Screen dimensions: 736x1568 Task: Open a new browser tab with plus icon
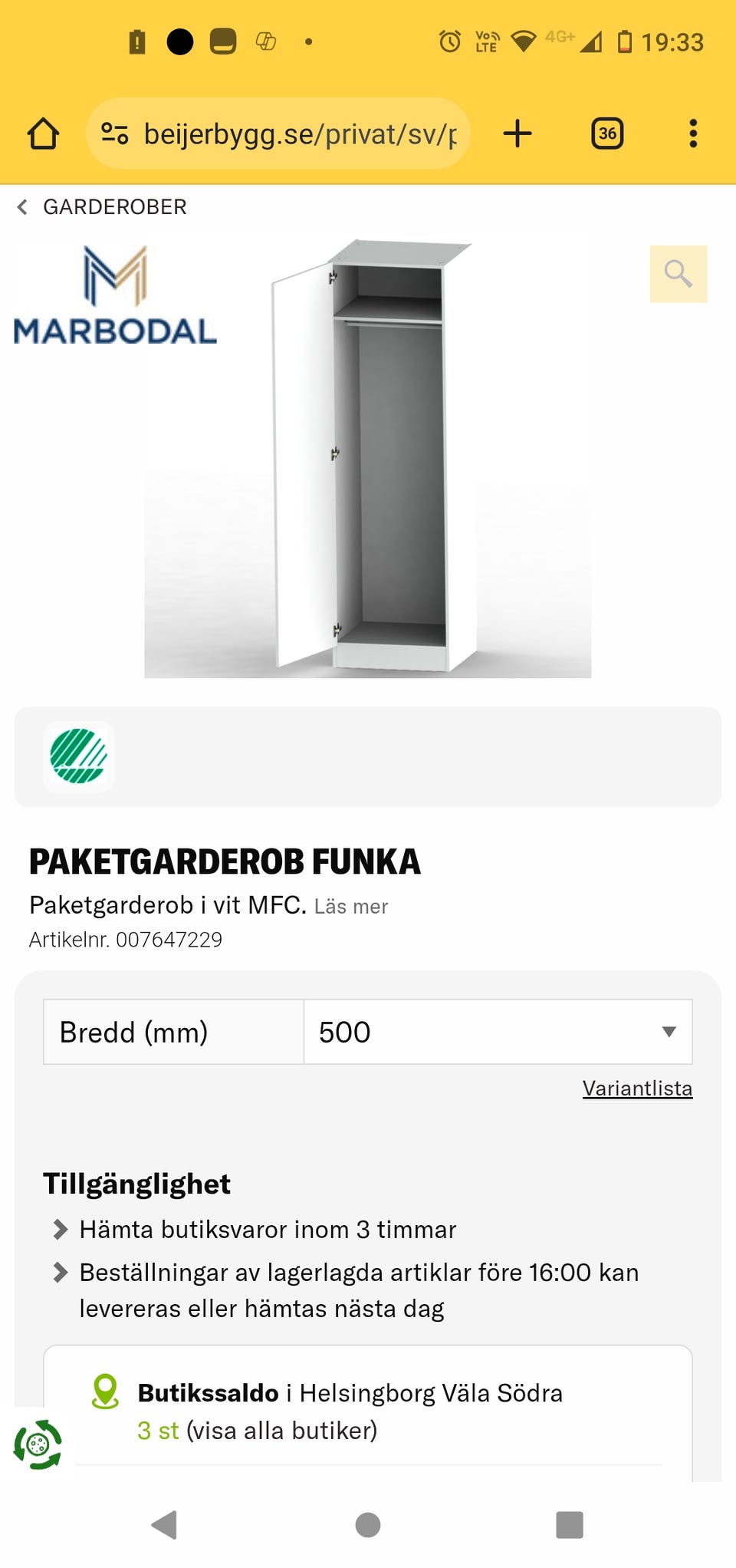coord(517,132)
